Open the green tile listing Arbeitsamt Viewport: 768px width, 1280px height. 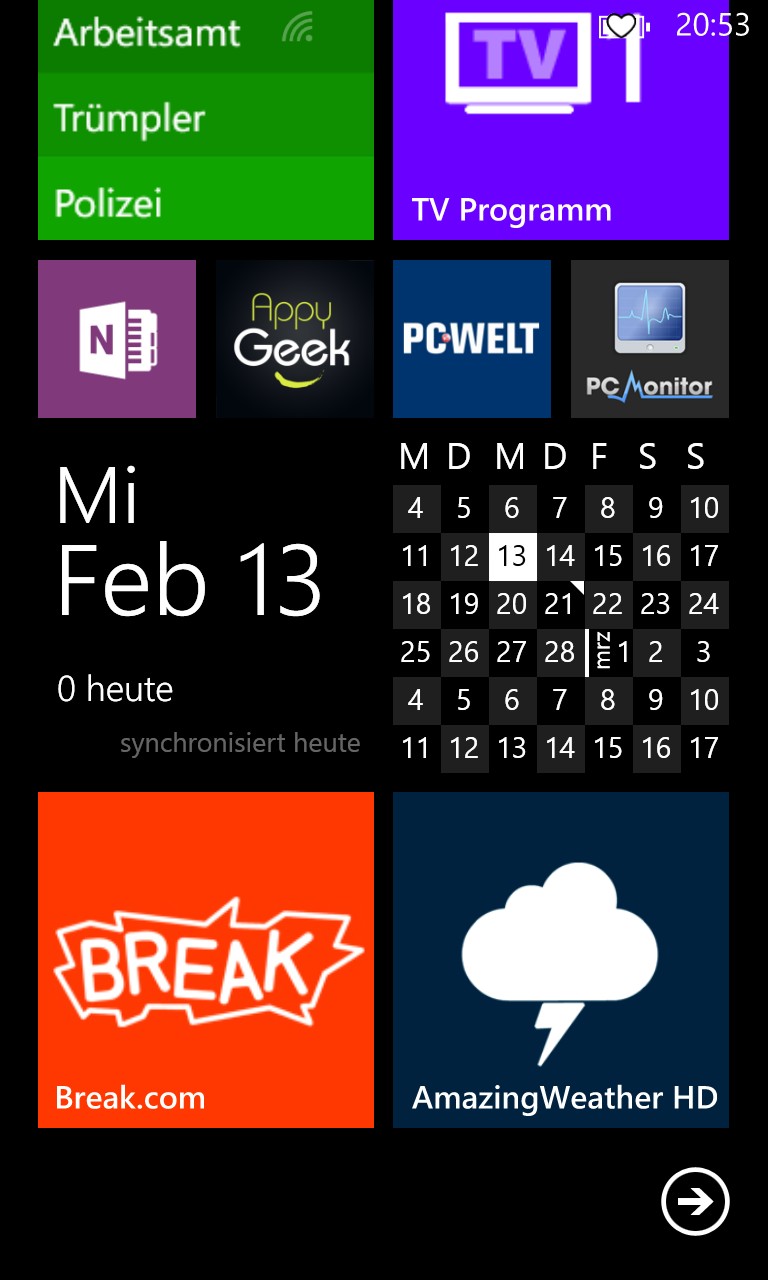click(x=206, y=120)
